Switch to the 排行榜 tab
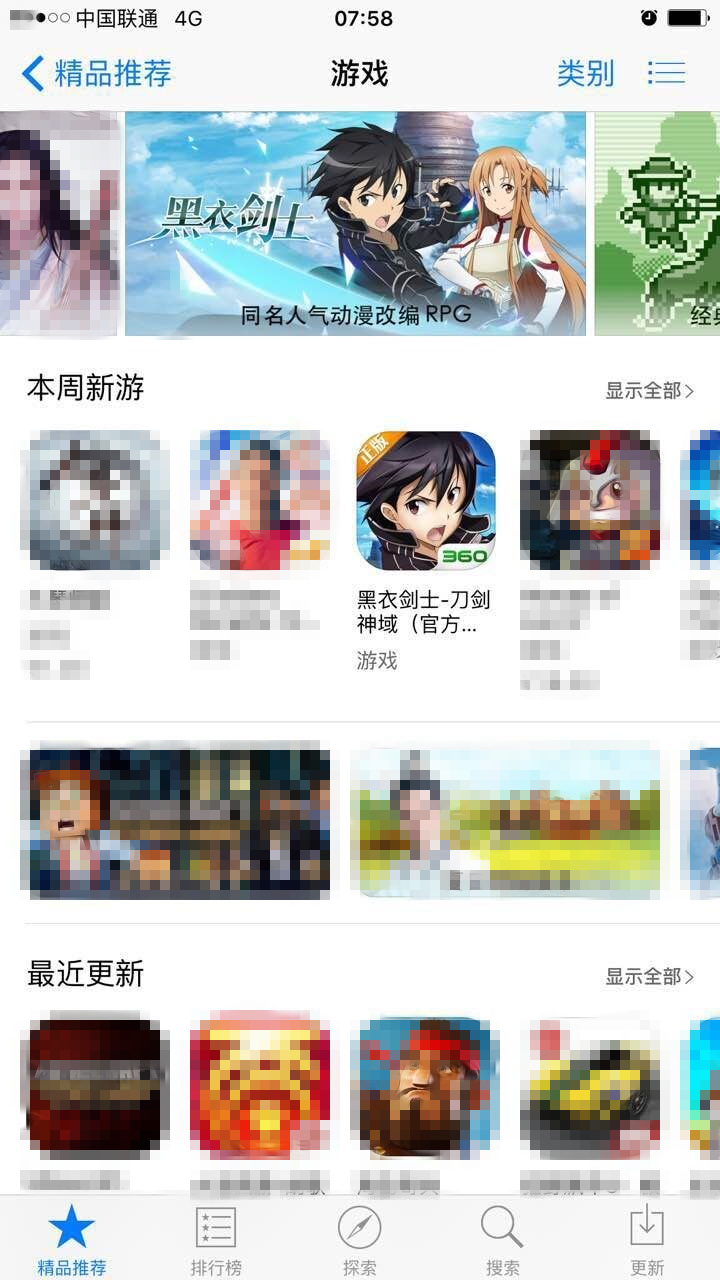The width and height of the screenshot is (720, 1280). point(215,1240)
